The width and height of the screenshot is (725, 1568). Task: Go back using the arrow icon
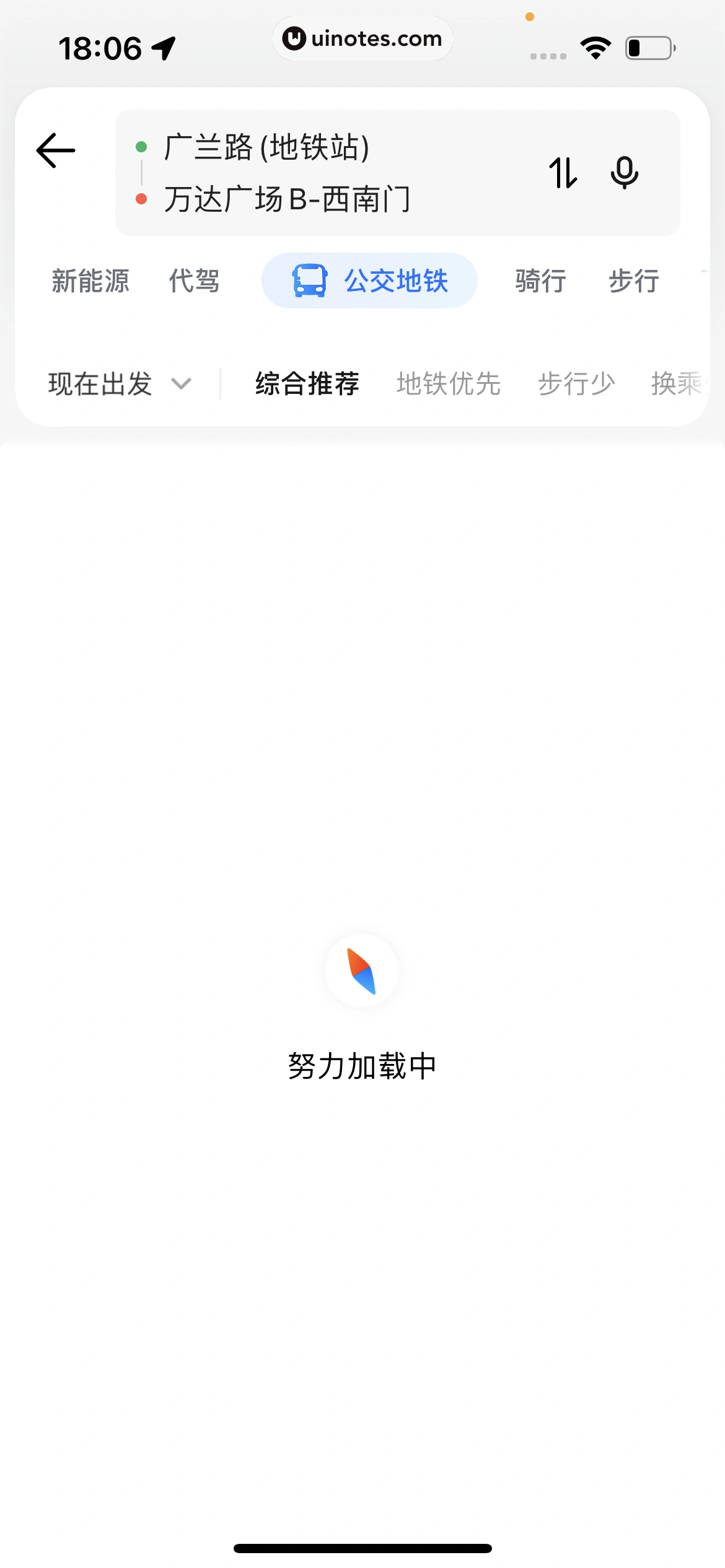[x=56, y=150]
